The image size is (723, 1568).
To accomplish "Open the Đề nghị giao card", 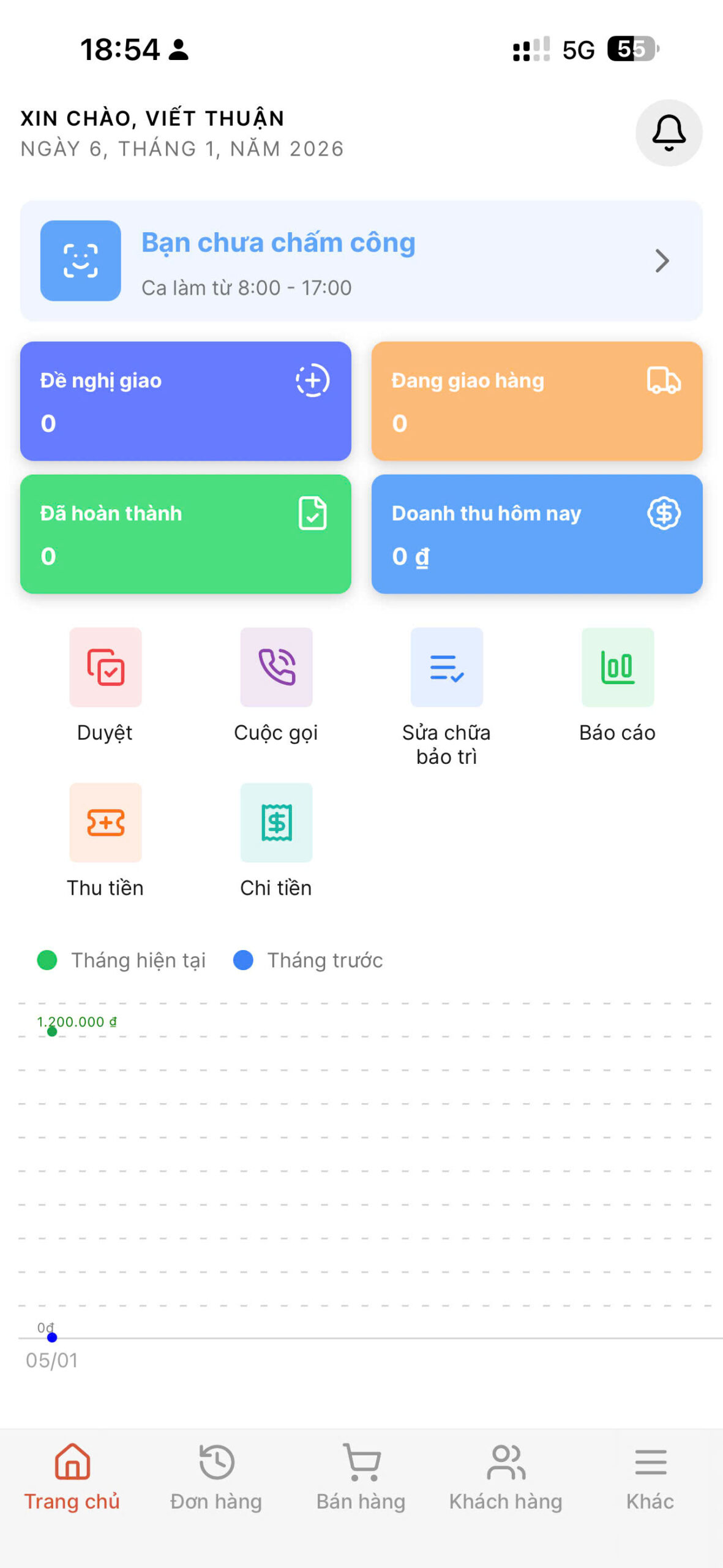I will pyautogui.click(x=185, y=401).
